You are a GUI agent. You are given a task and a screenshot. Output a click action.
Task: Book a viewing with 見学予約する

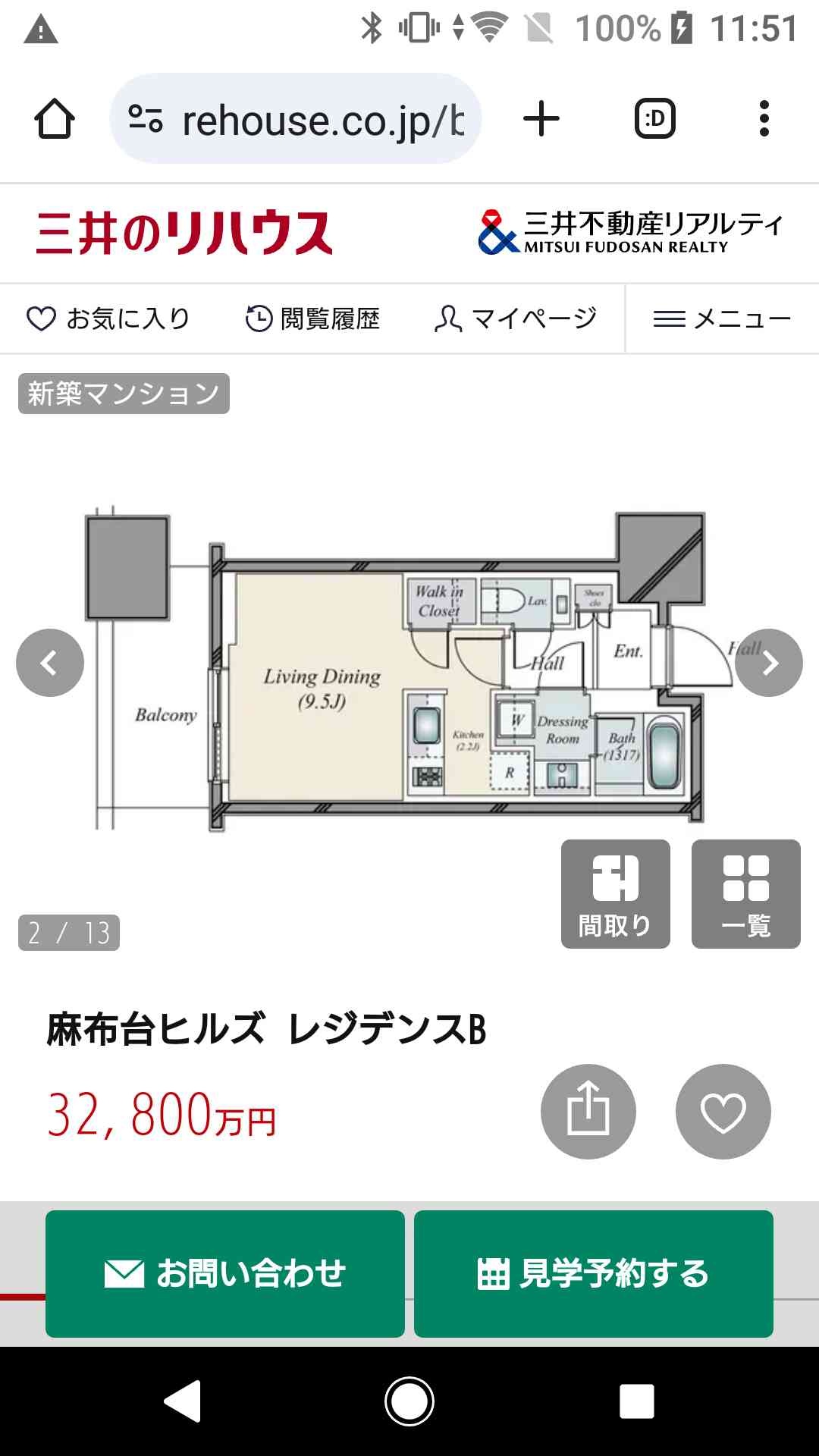coord(594,1273)
